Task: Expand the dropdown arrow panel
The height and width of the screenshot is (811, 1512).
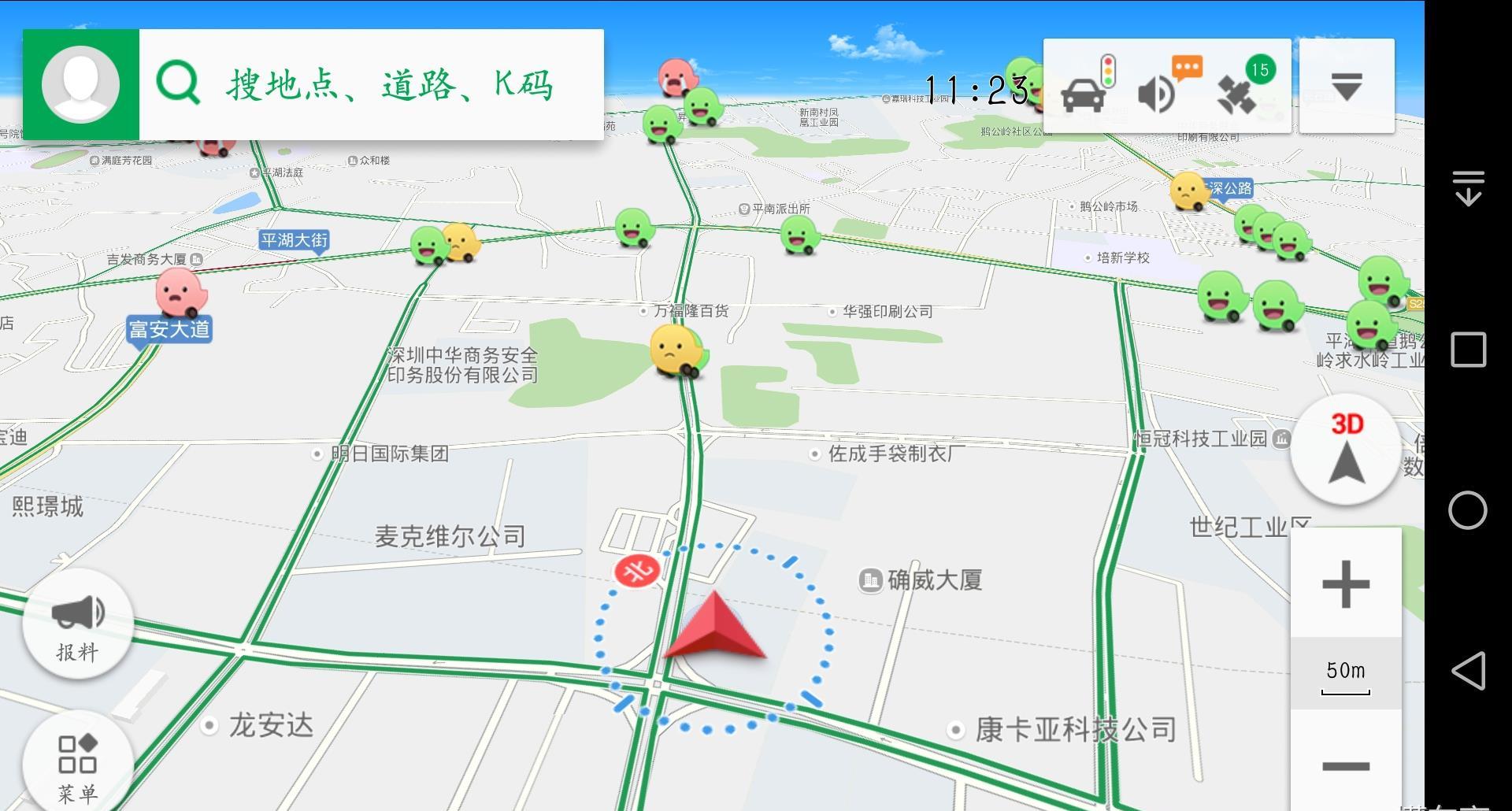Action: [1346, 86]
